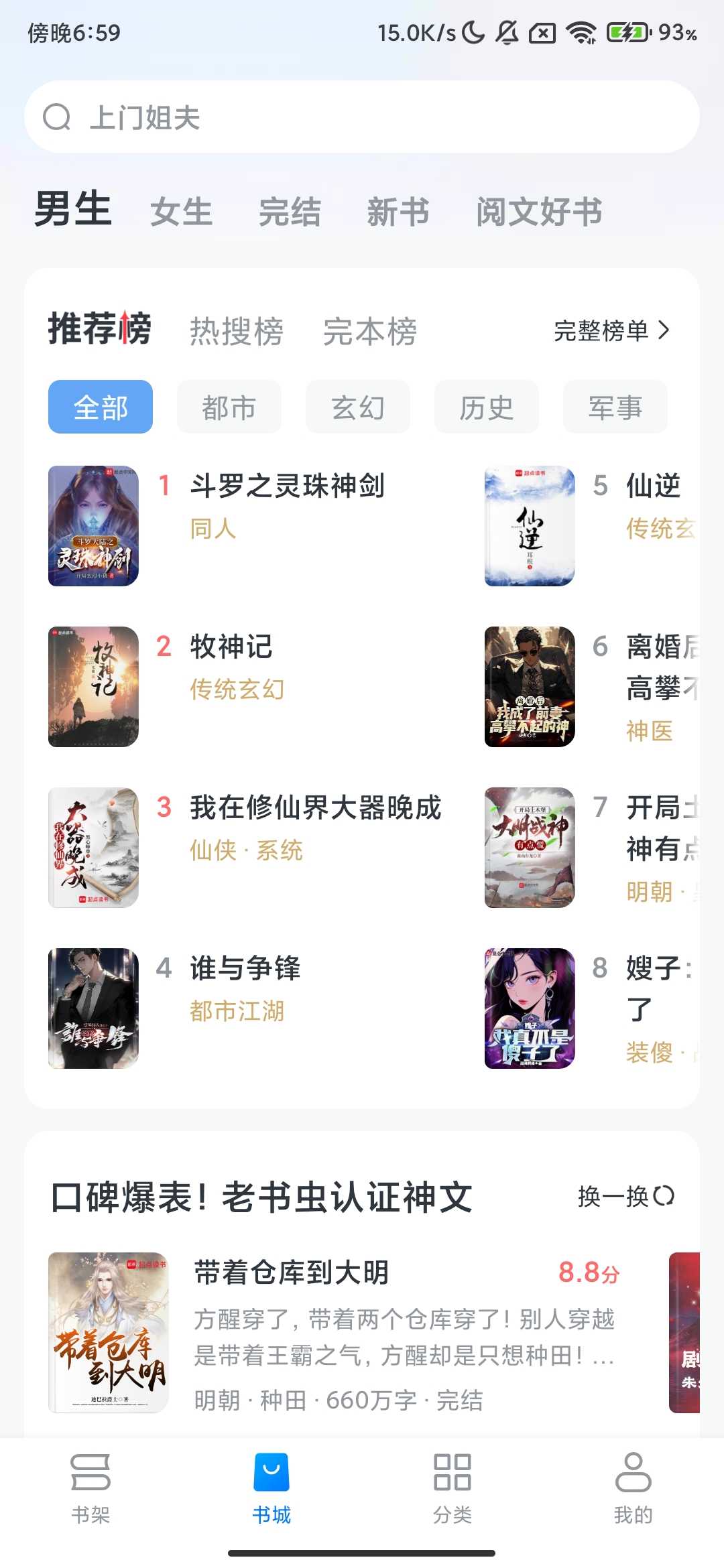This screenshot has height=1568, width=724.
Task: Open the book 带着仓库到大明
Action: [x=291, y=1272]
